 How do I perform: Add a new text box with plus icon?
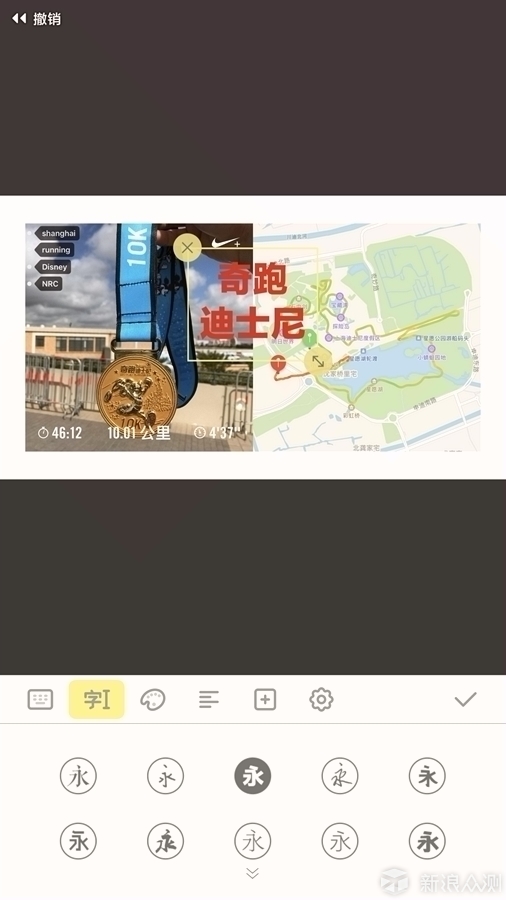point(265,699)
